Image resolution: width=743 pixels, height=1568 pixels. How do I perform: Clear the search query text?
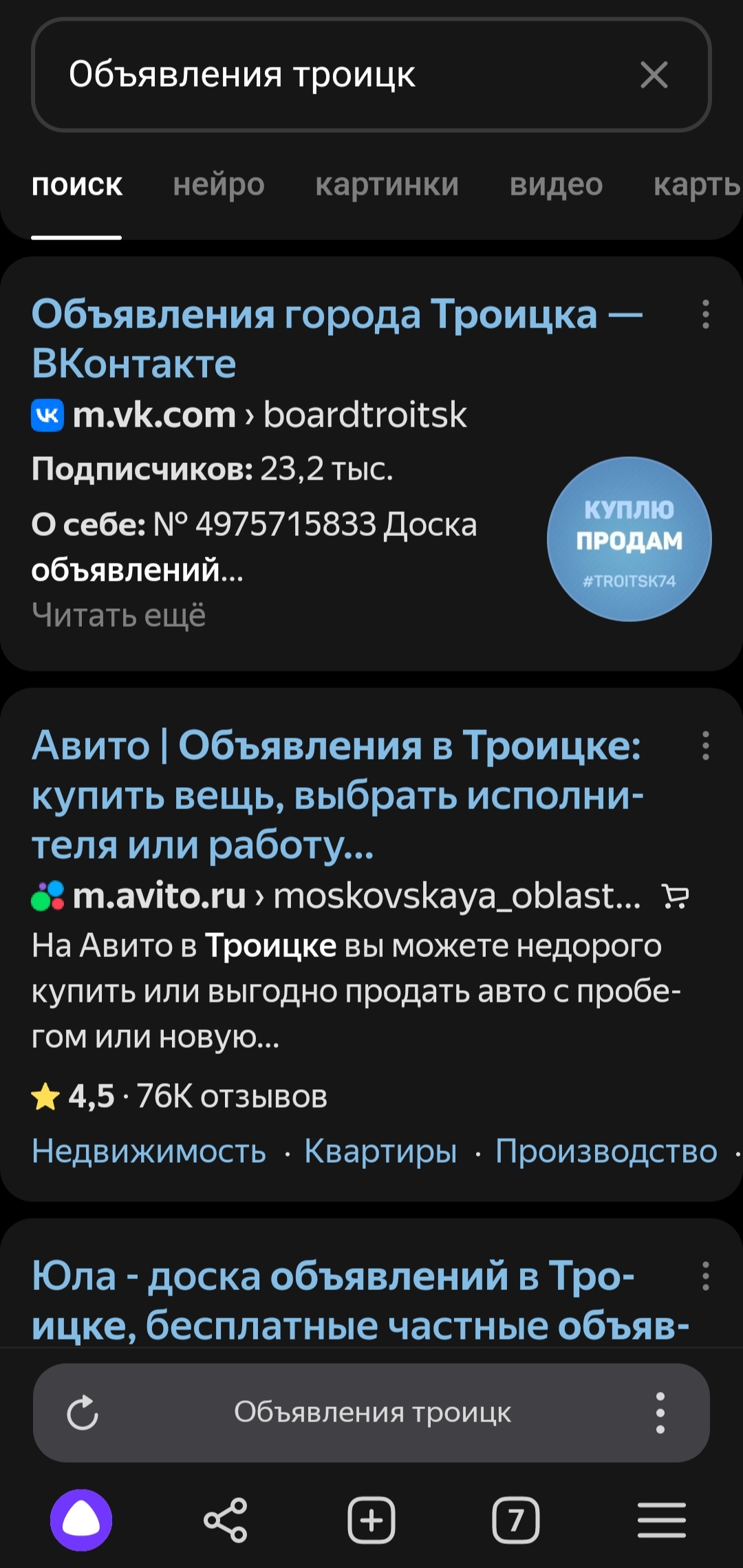tap(654, 75)
